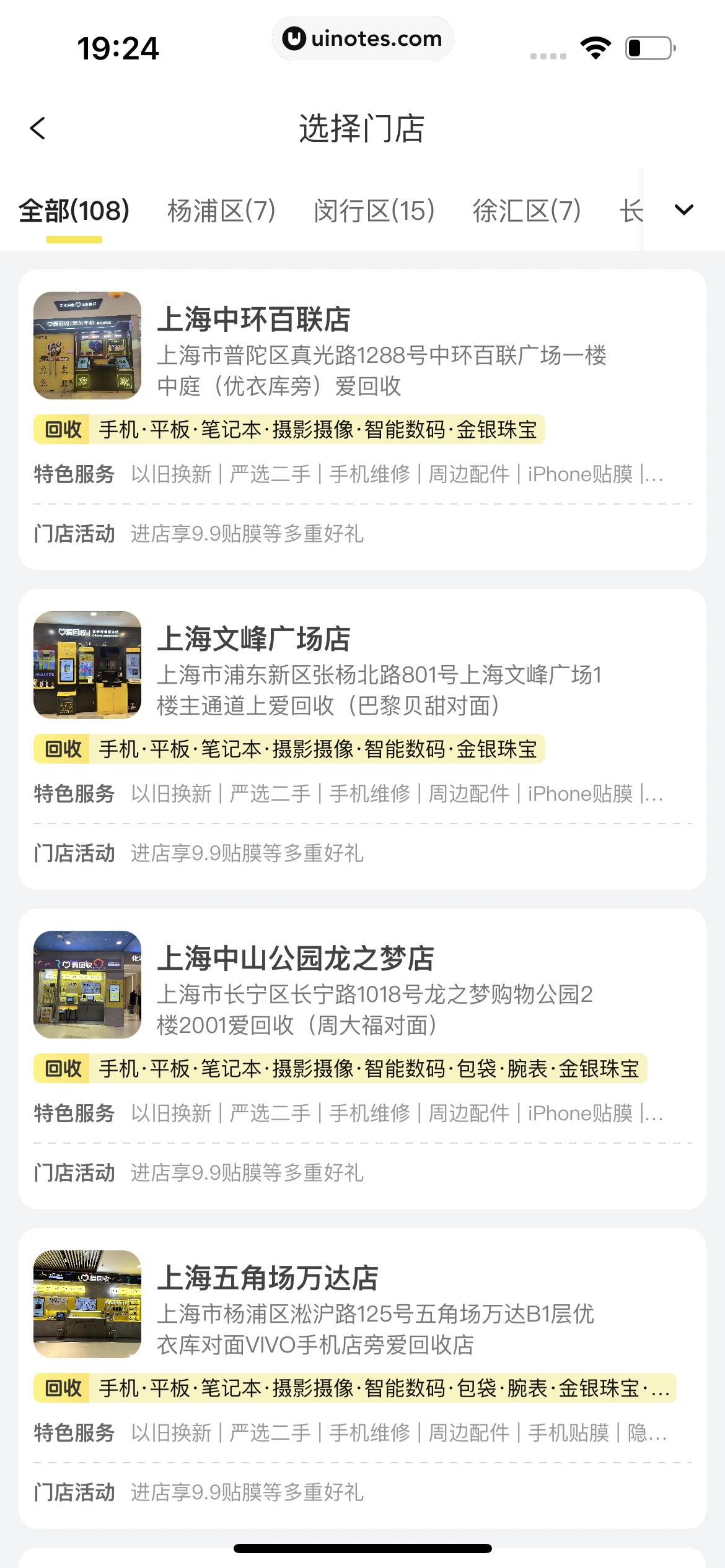The image size is (725, 1568).
Task: Tap the cellular signal dots indicator
Action: coord(548,54)
